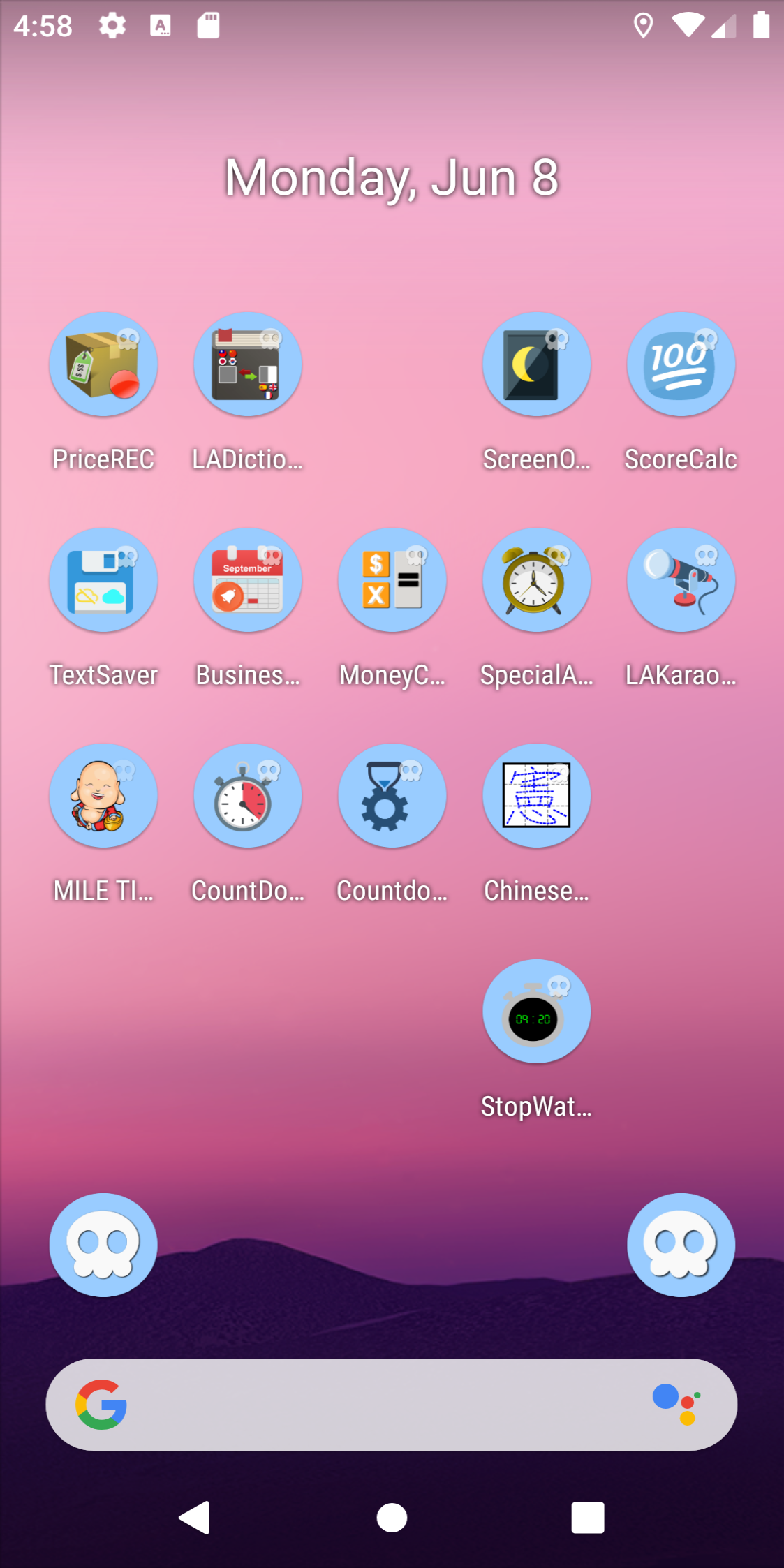Open the Monday, Jun 8 date widget
This screenshot has height=1568, width=784.
coord(392,177)
